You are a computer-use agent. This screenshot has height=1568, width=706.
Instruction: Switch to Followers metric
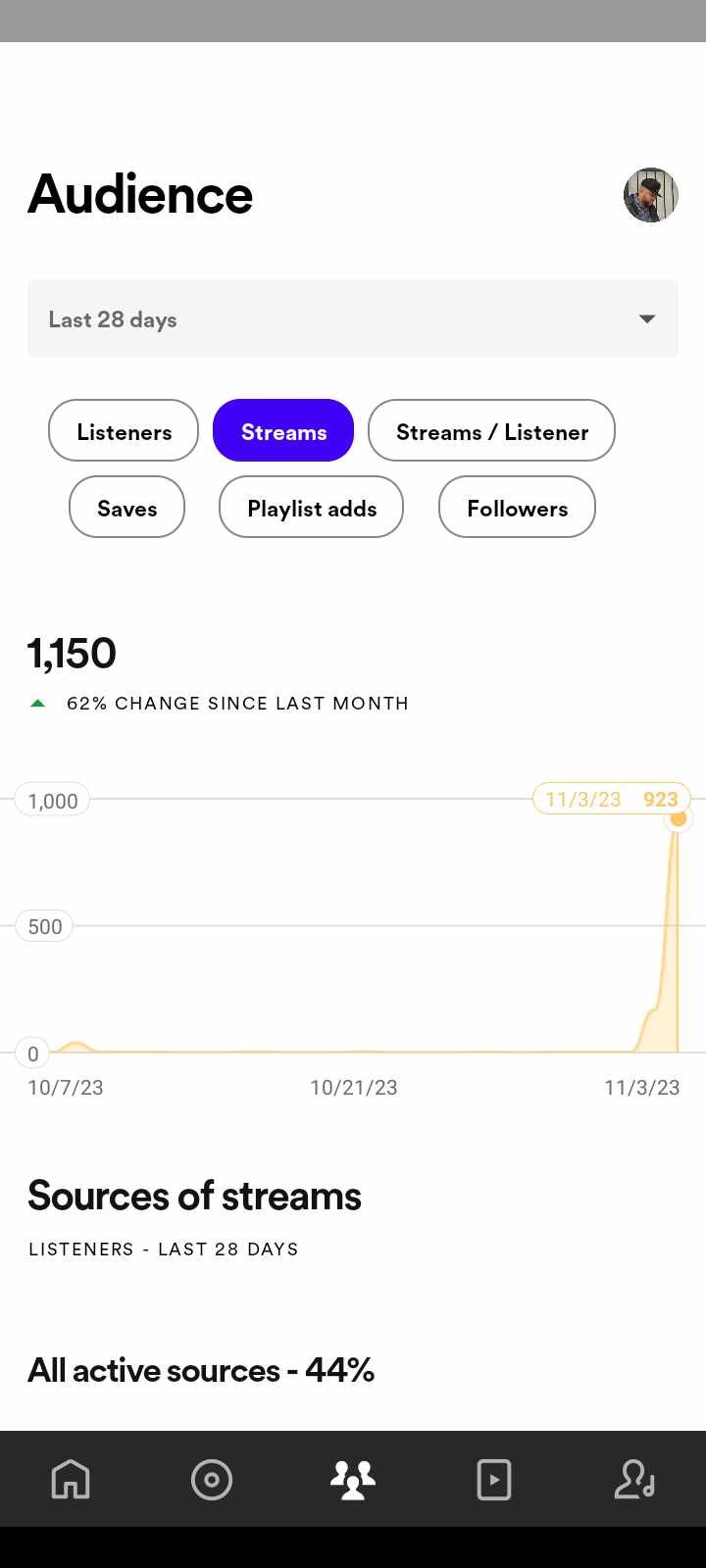517,508
